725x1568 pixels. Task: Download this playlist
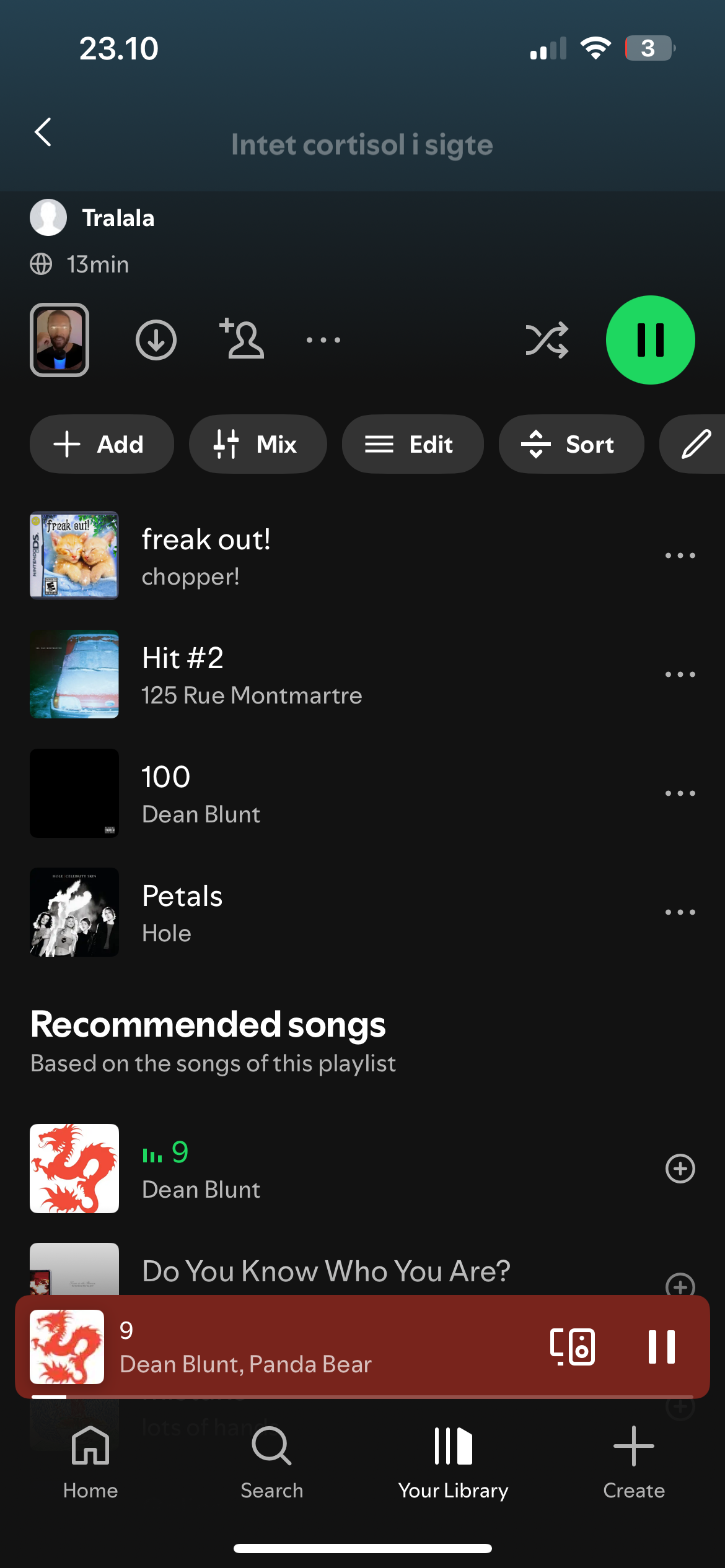(156, 340)
